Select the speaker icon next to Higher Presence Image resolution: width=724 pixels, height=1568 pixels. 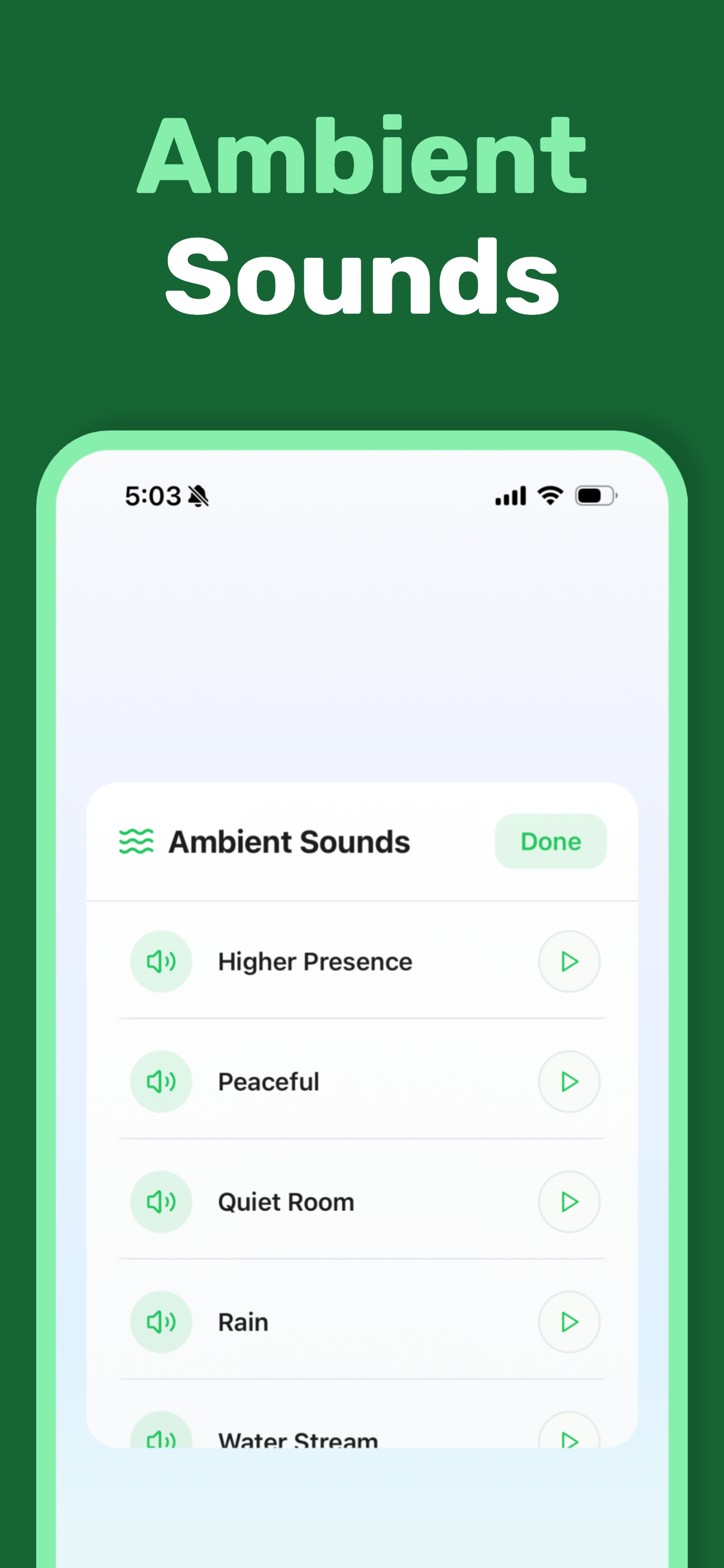(x=161, y=962)
